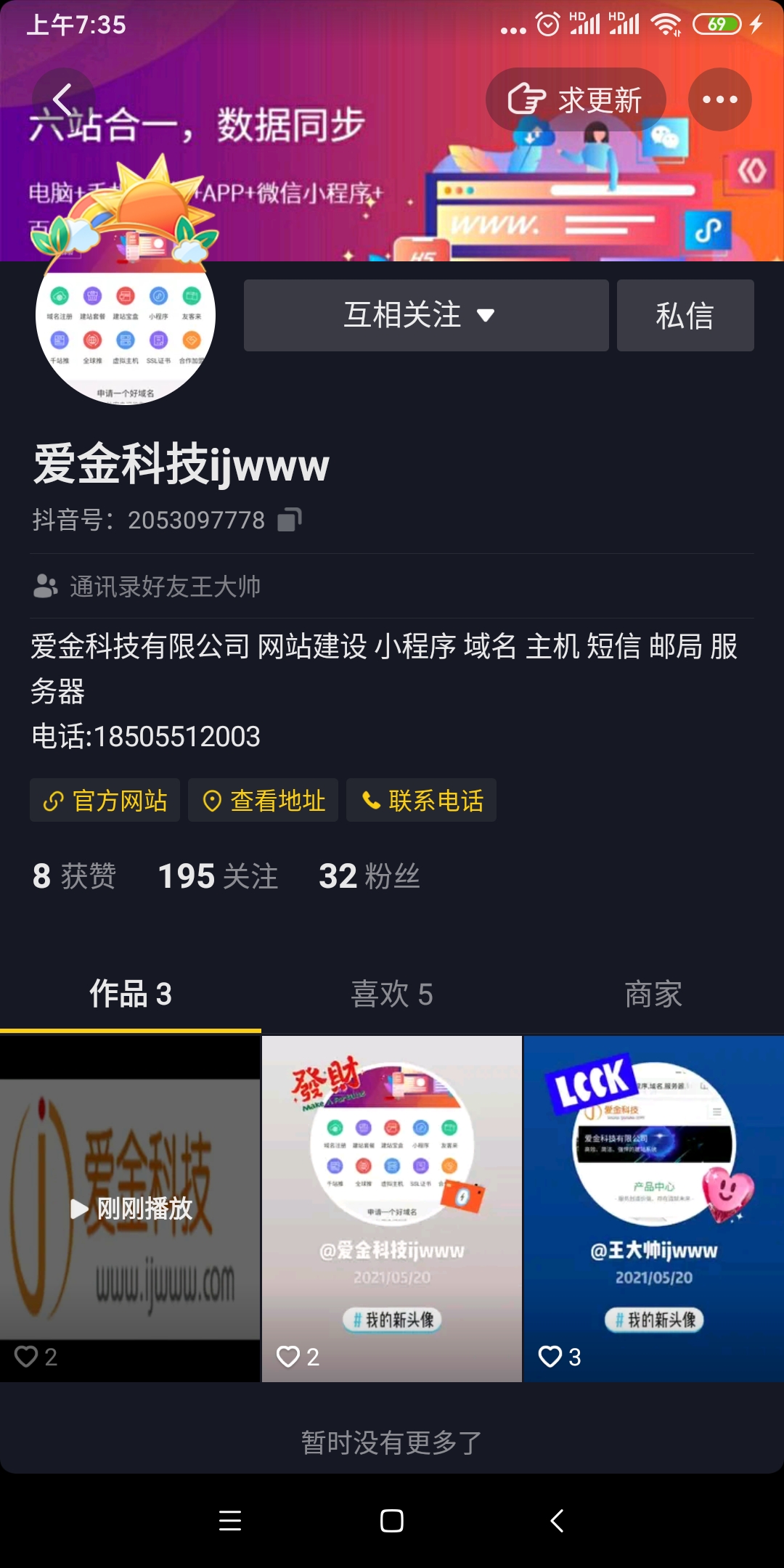
Task: Open the profile avatar picture
Action: [126, 327]
